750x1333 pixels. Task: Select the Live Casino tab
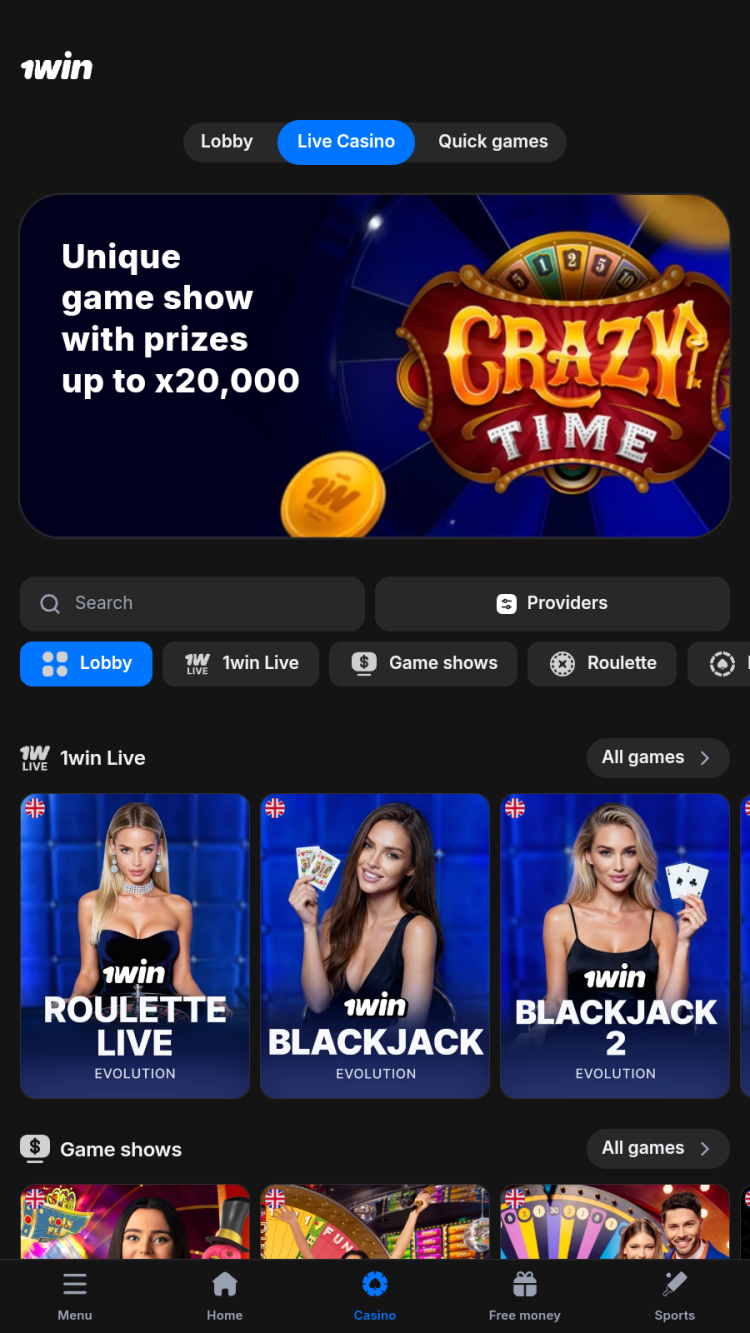click(346, 142)
